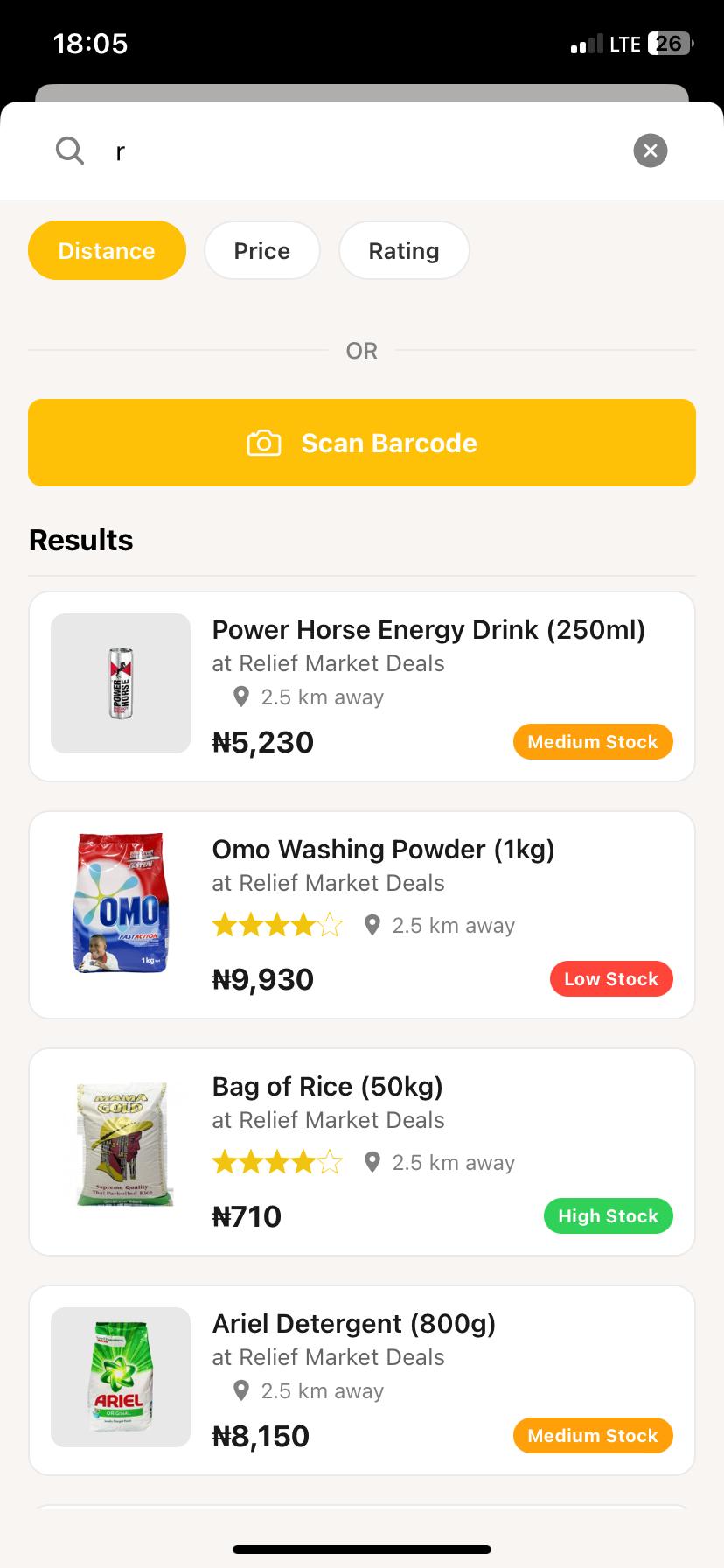Sort results by Rating
This screenshot has width=724, height=1568.
[403, 251]
